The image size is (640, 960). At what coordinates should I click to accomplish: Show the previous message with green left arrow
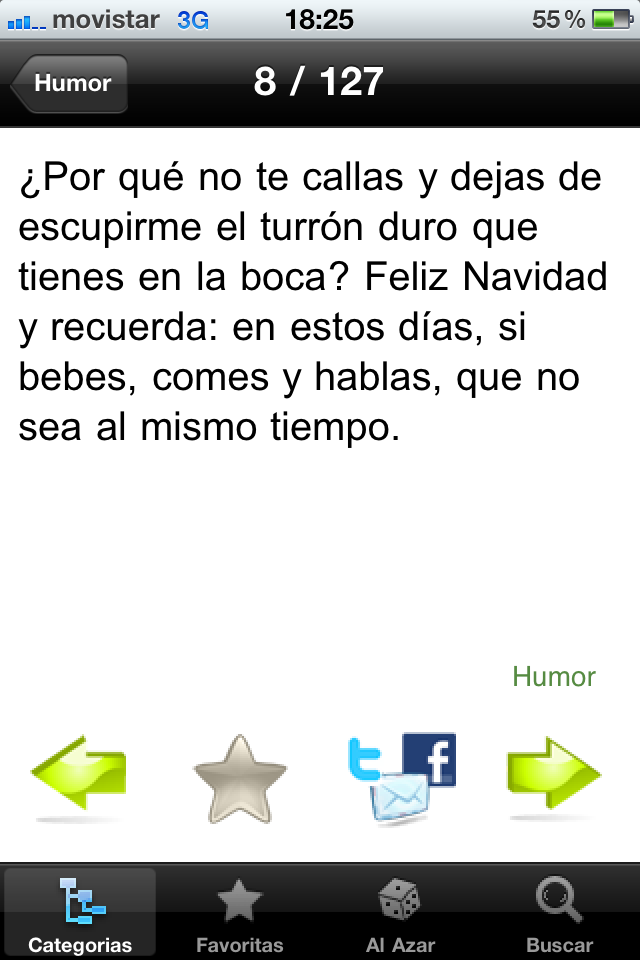[78, 777]
